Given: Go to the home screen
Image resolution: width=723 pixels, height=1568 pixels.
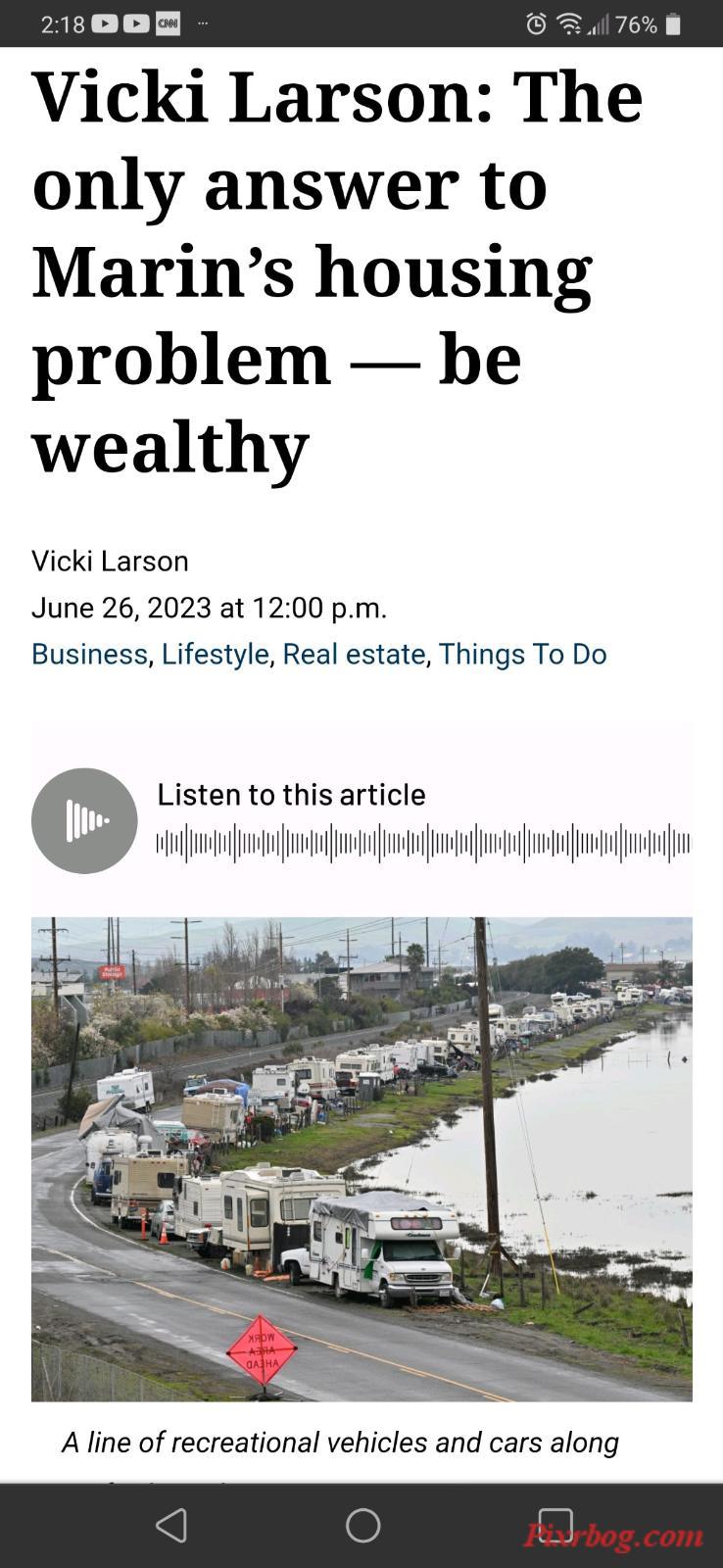Looking at the screenshot, I should click(362, 1525).
